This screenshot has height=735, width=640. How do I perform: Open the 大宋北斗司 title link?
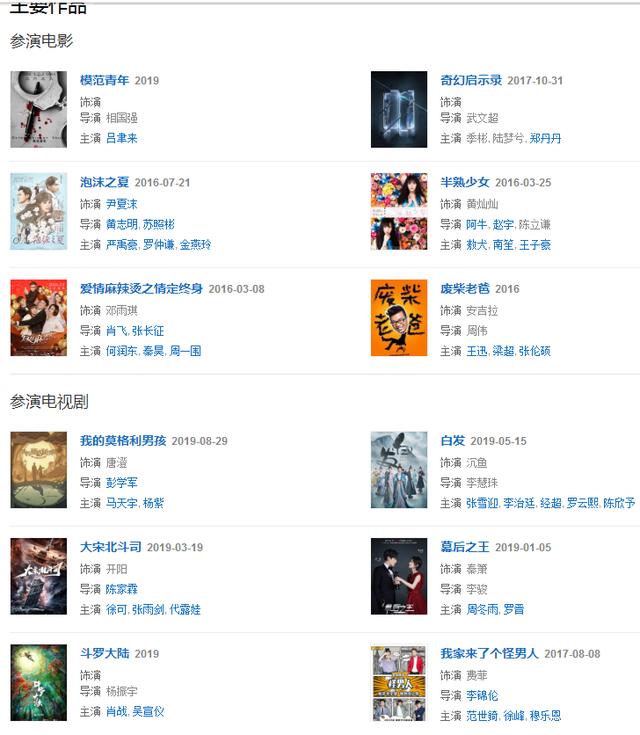(x=111, y=548)
